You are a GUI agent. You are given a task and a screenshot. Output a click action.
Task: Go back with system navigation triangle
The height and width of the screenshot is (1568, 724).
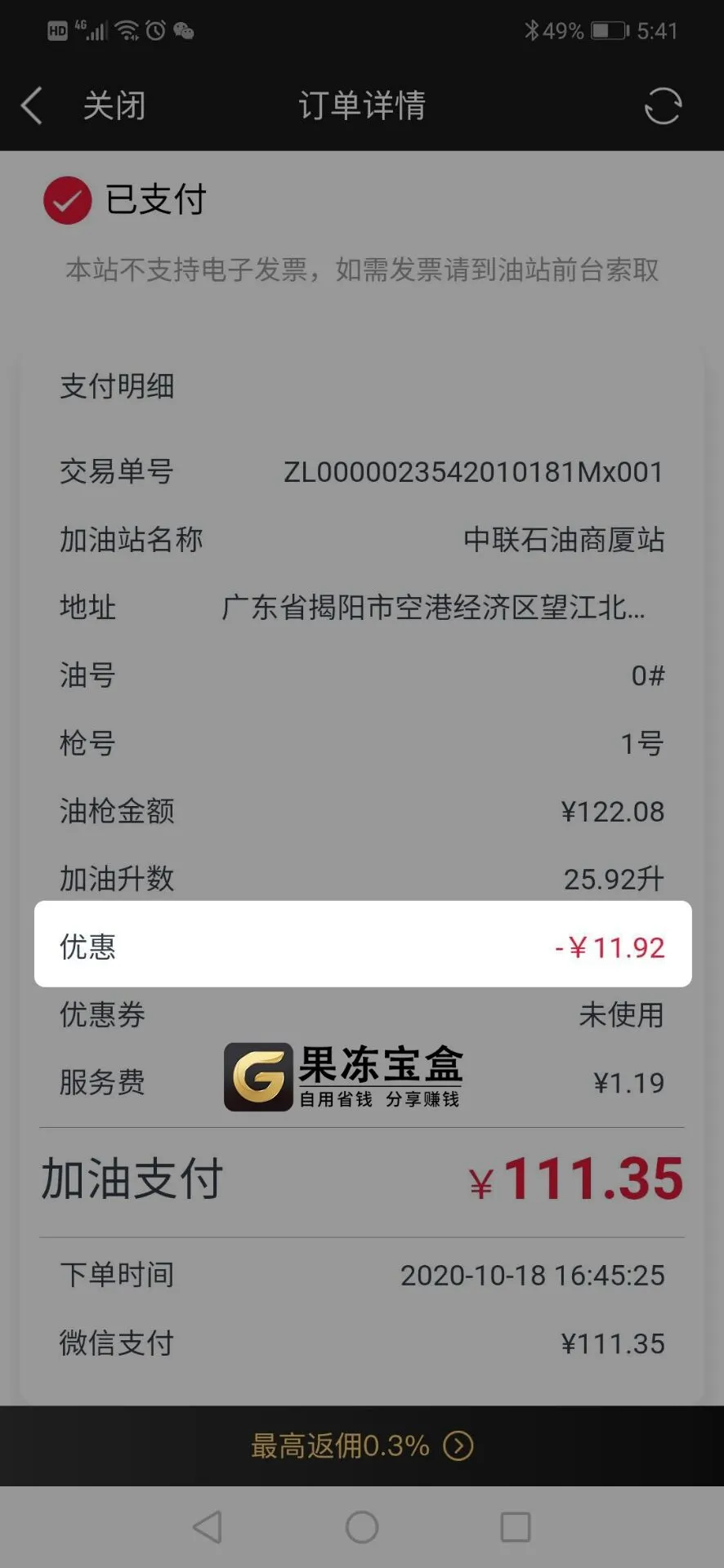point(208,1526)
